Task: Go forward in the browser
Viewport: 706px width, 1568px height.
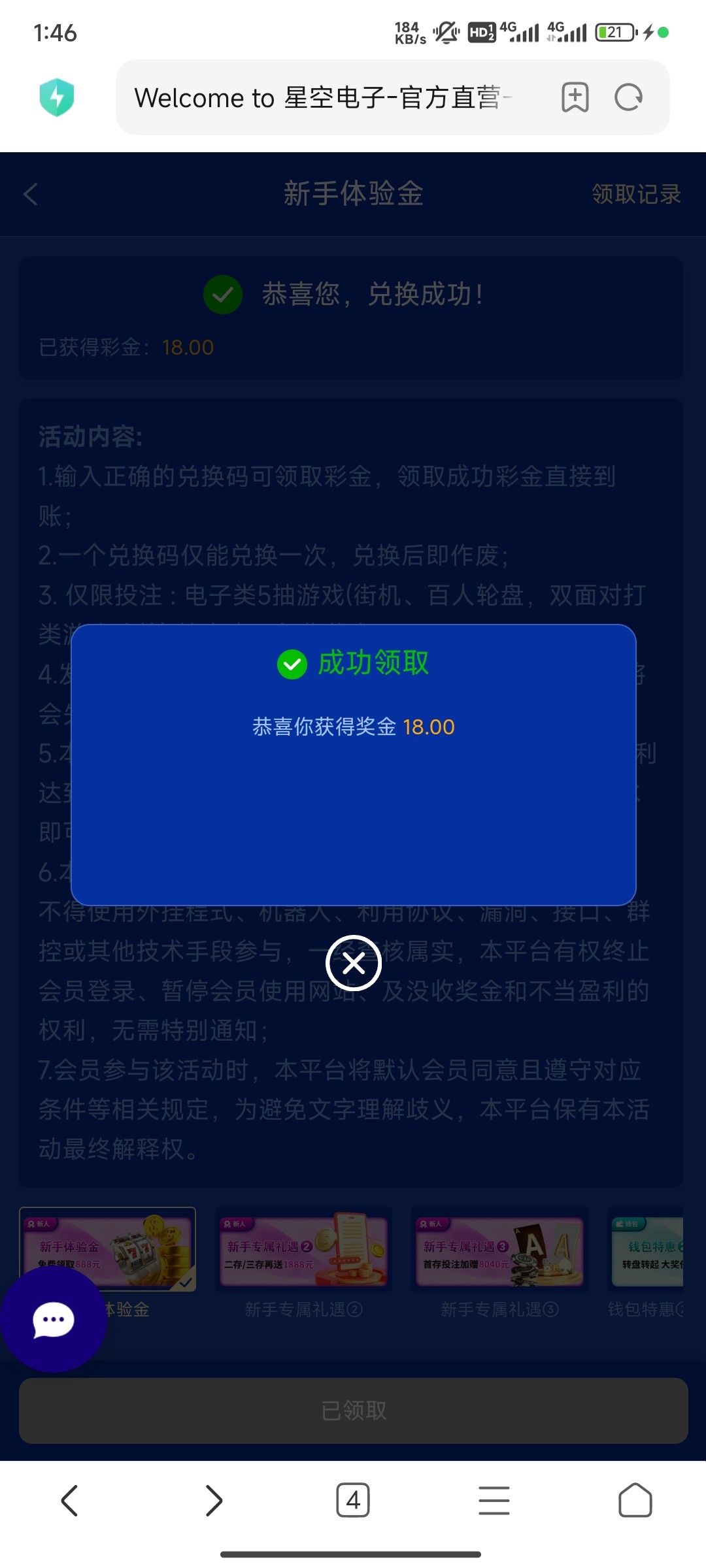Action: (x=213, y=1500)
